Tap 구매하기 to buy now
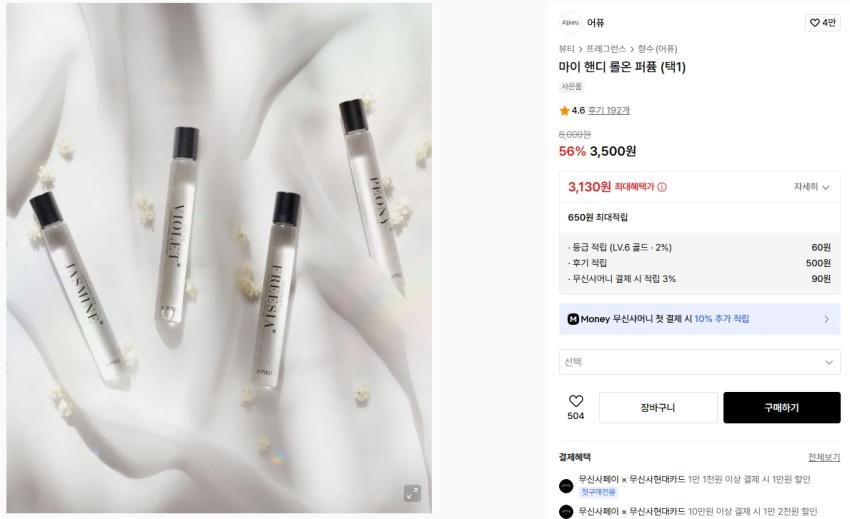850x519 pixels. pos(782,408)
